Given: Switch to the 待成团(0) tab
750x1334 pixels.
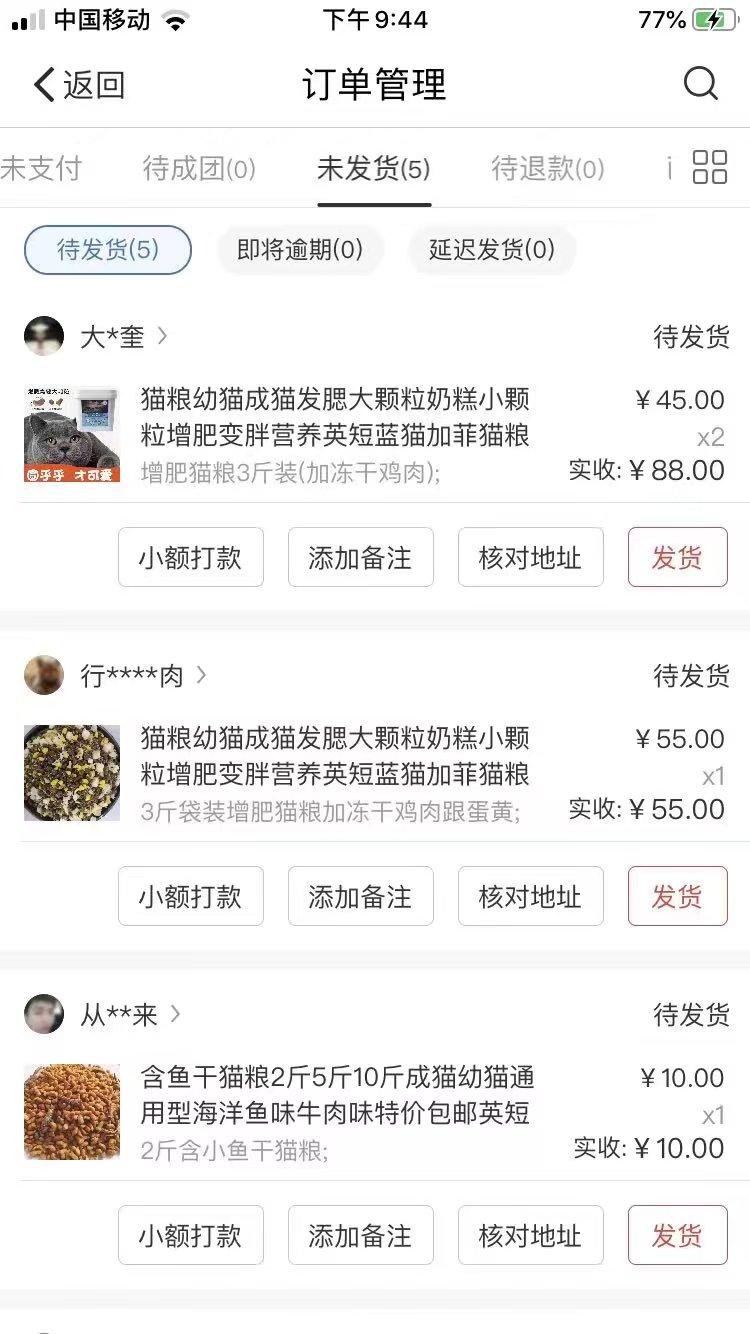Looking at the screenshot, I should pos(199,168).
